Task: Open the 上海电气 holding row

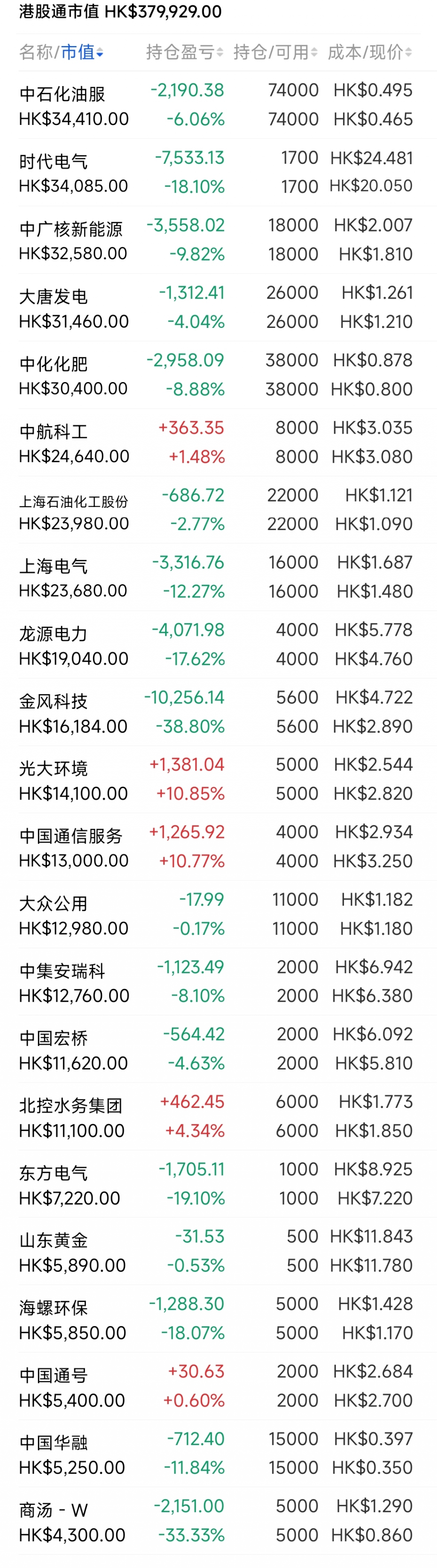Action: (218, 577)
